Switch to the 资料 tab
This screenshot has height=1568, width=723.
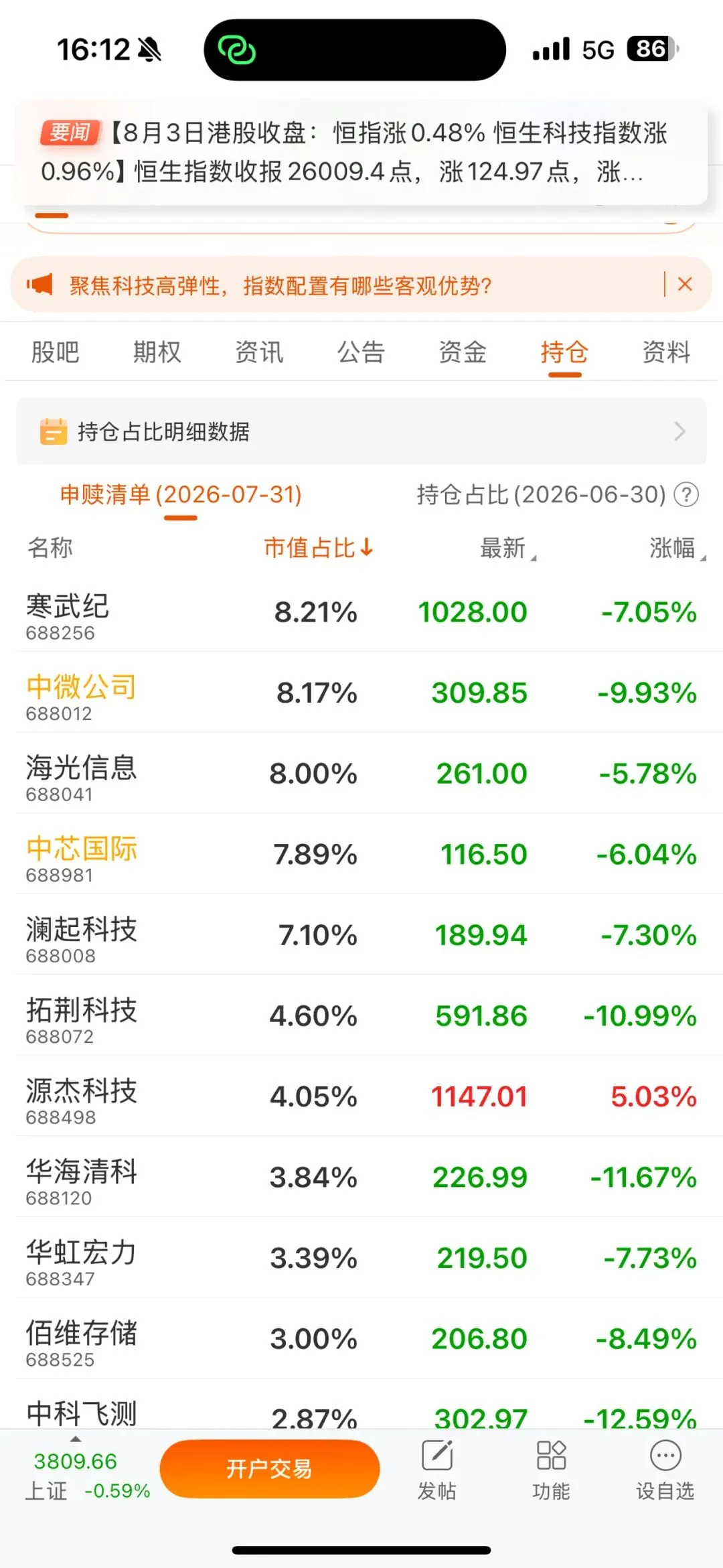pyautogui.click(x=666, y=352)
